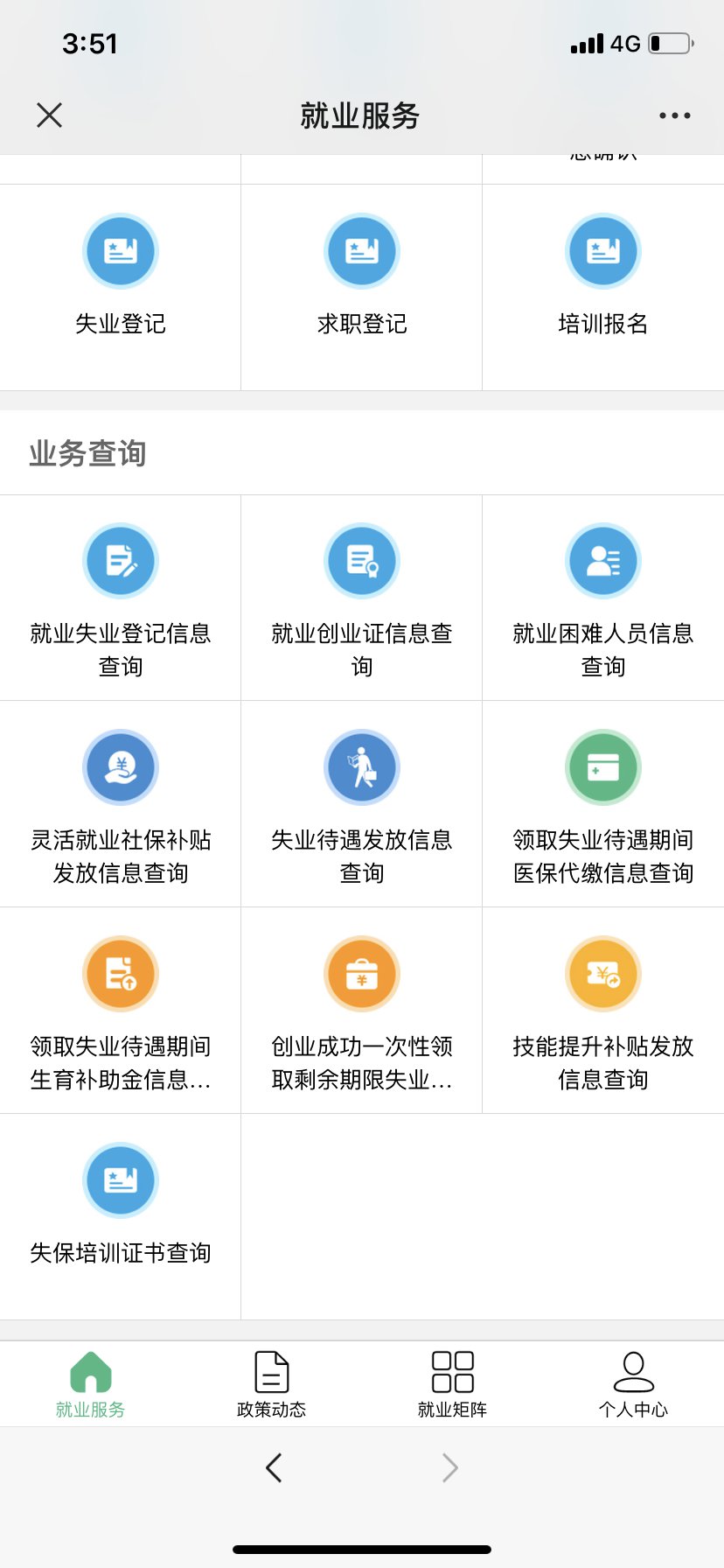Select 创业成功一次性领取剩余期限失业 item
This screenshot has height=1568, width=724.
tap(362, 1011)
